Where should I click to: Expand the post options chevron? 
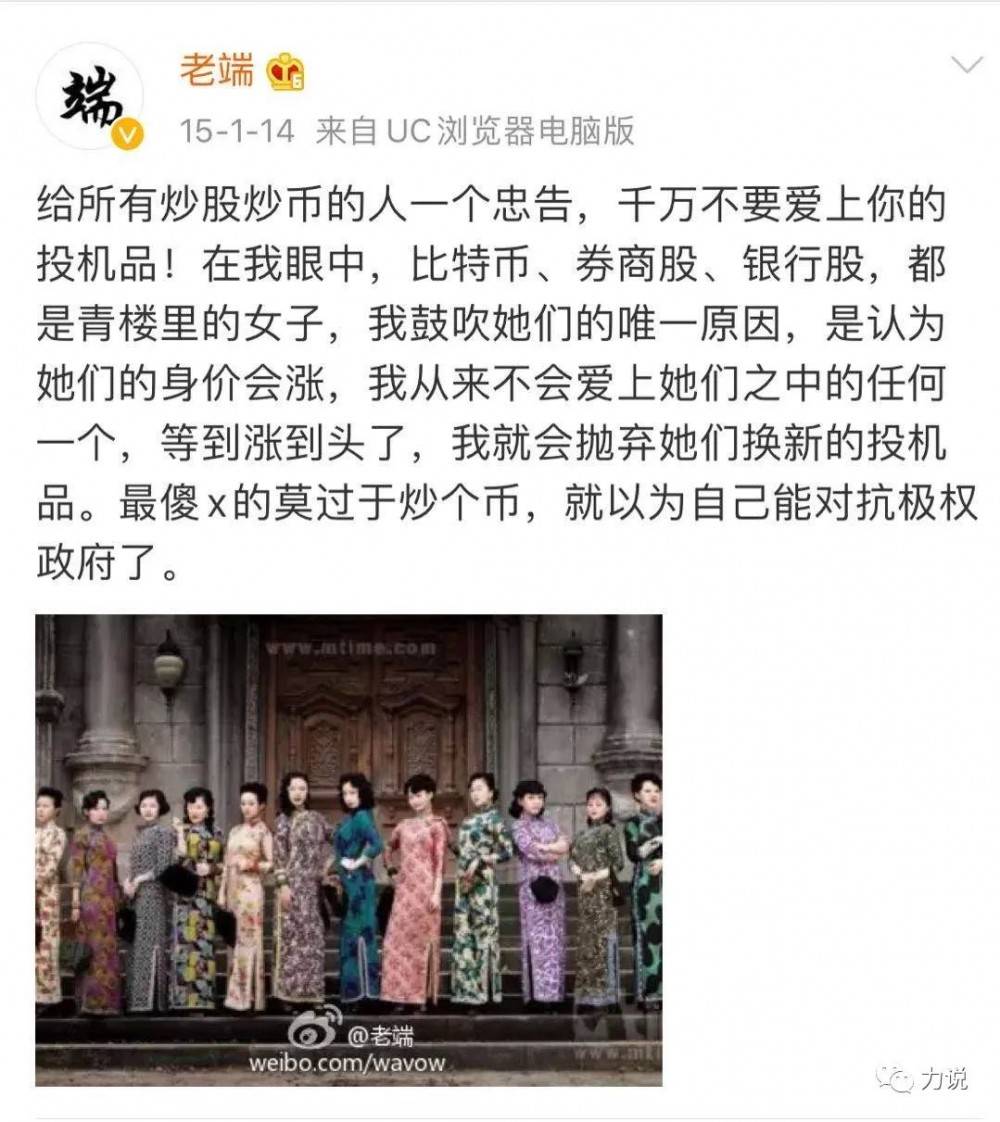tap(966, 66)
